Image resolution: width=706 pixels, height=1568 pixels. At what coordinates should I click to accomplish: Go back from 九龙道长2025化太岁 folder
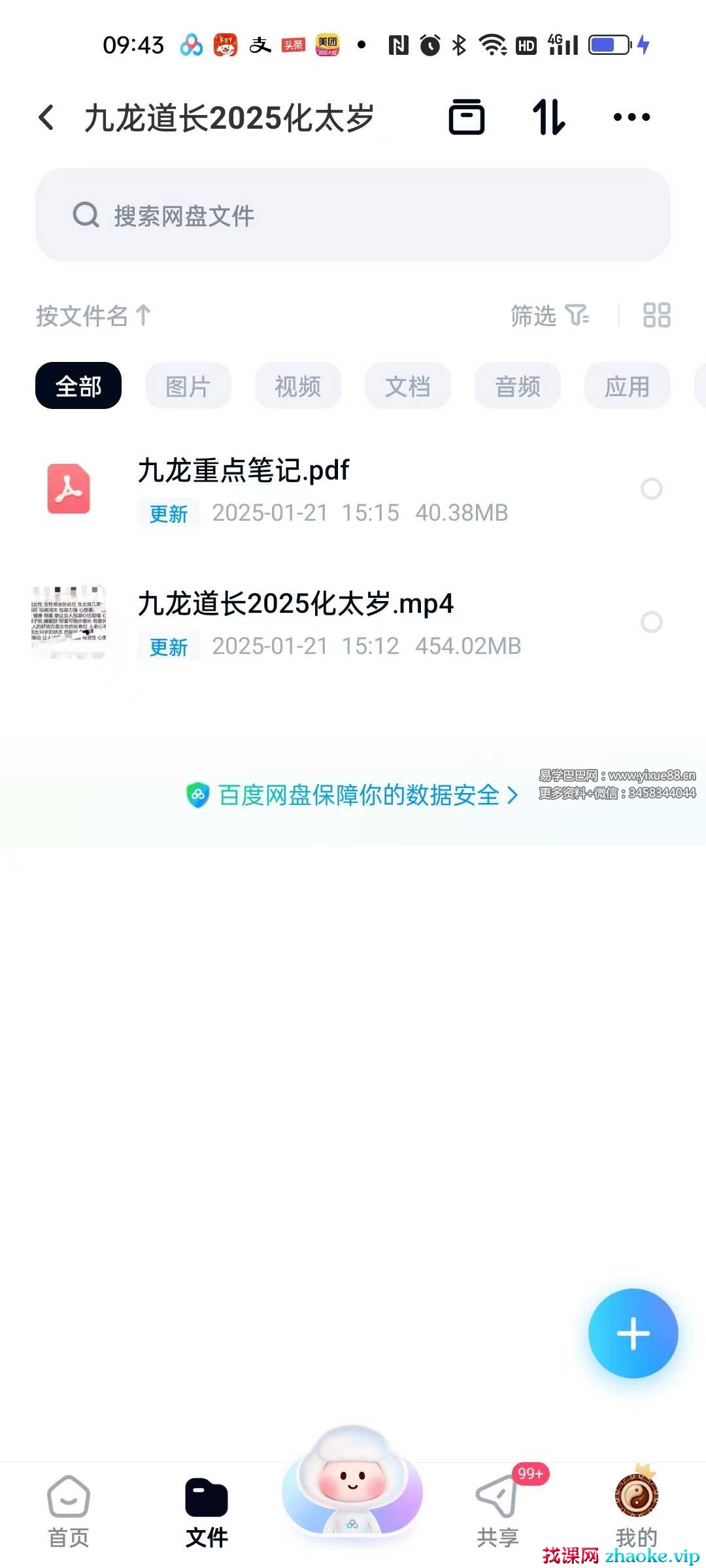(x=46, y=118)
